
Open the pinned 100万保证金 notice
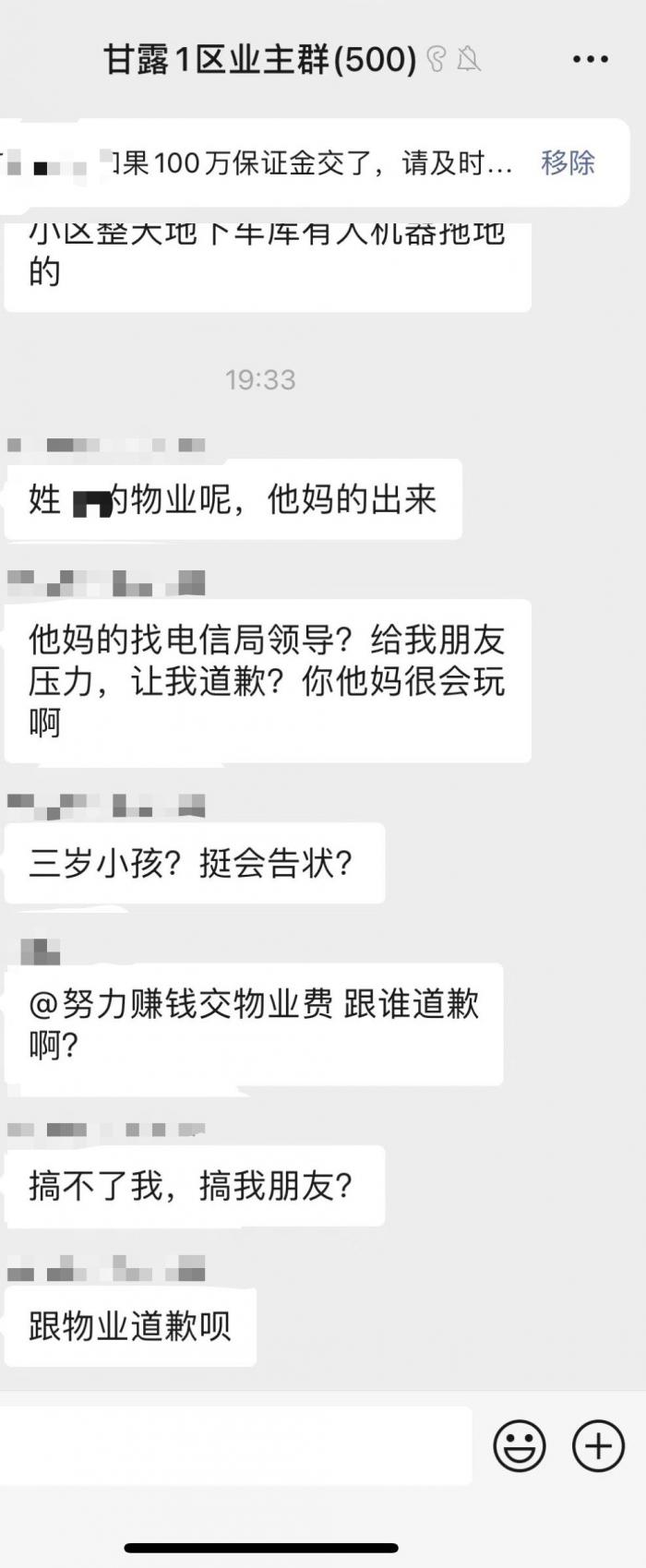[305, 163]
